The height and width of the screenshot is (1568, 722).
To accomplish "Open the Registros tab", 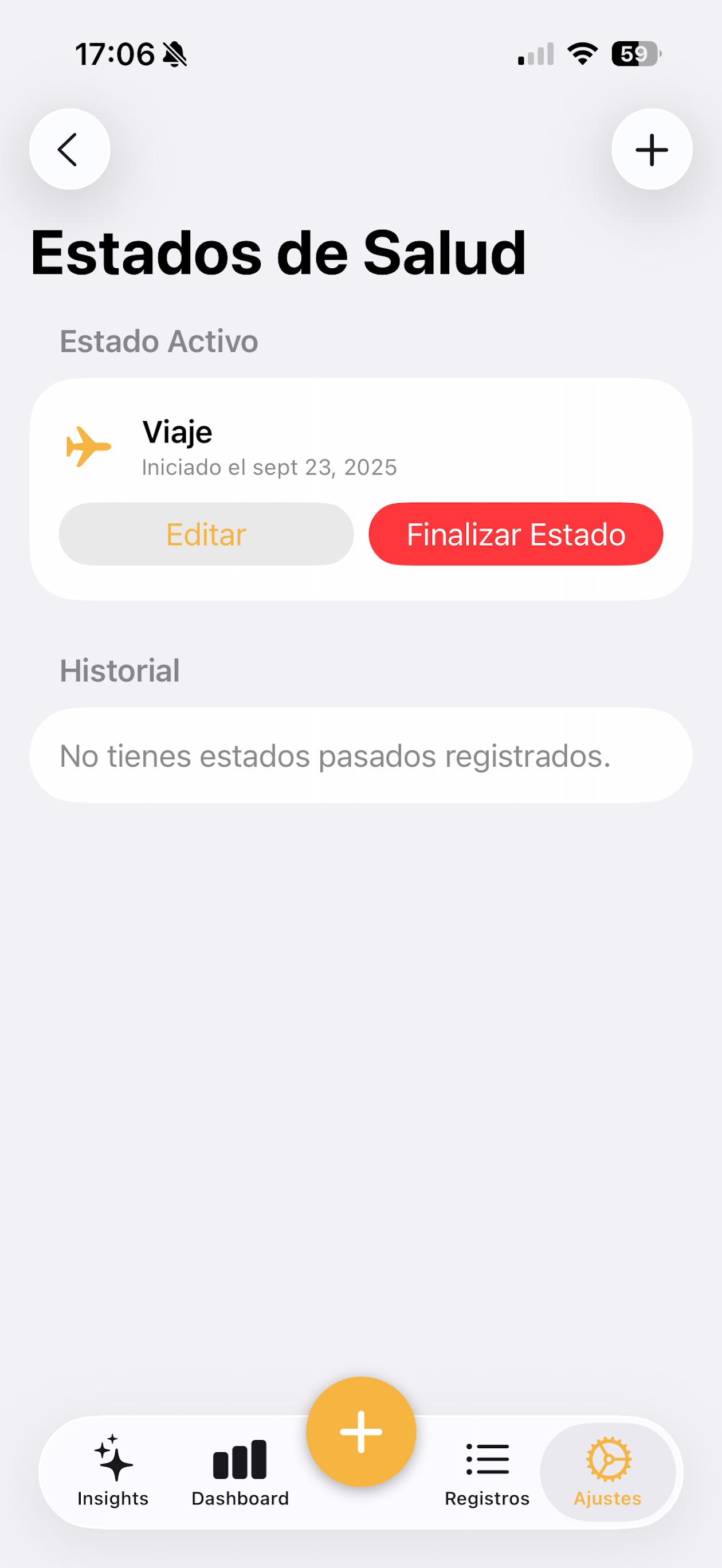I will [487, 1472].
